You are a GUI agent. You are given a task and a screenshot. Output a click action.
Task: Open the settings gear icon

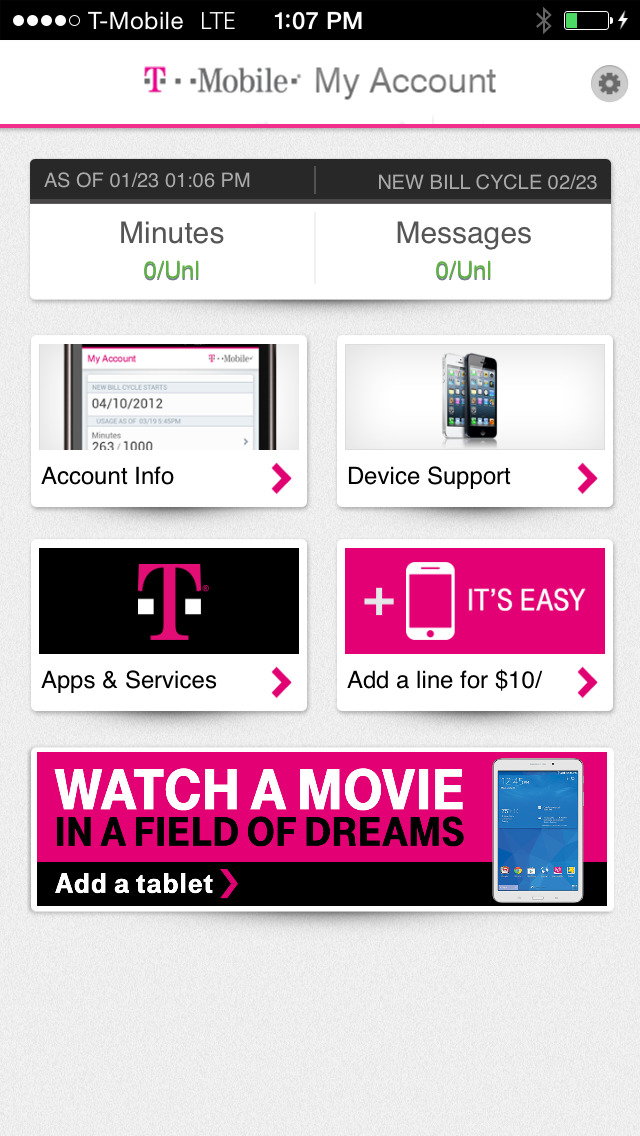pos(608,84)
